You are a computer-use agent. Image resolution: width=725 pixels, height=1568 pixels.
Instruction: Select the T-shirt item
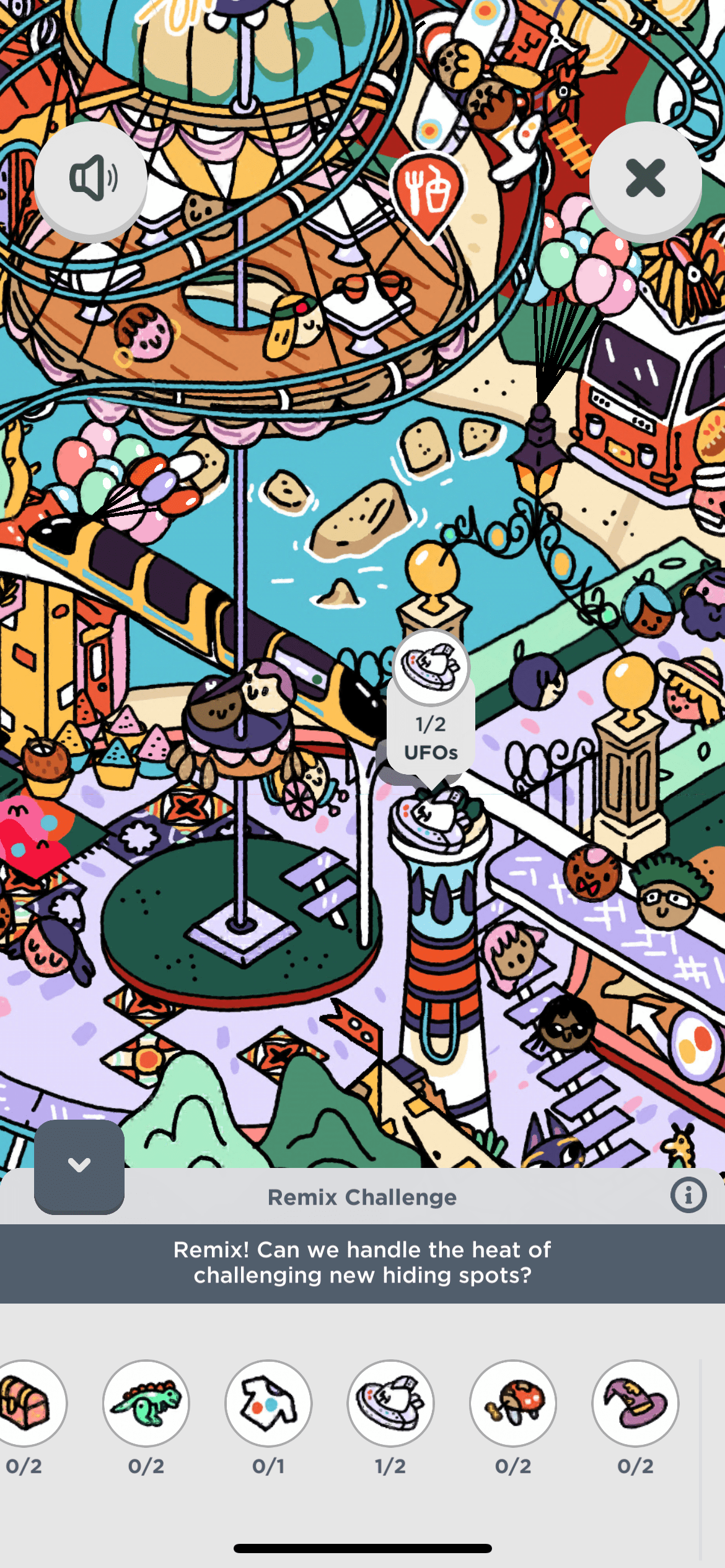(x=268, y=1403)
